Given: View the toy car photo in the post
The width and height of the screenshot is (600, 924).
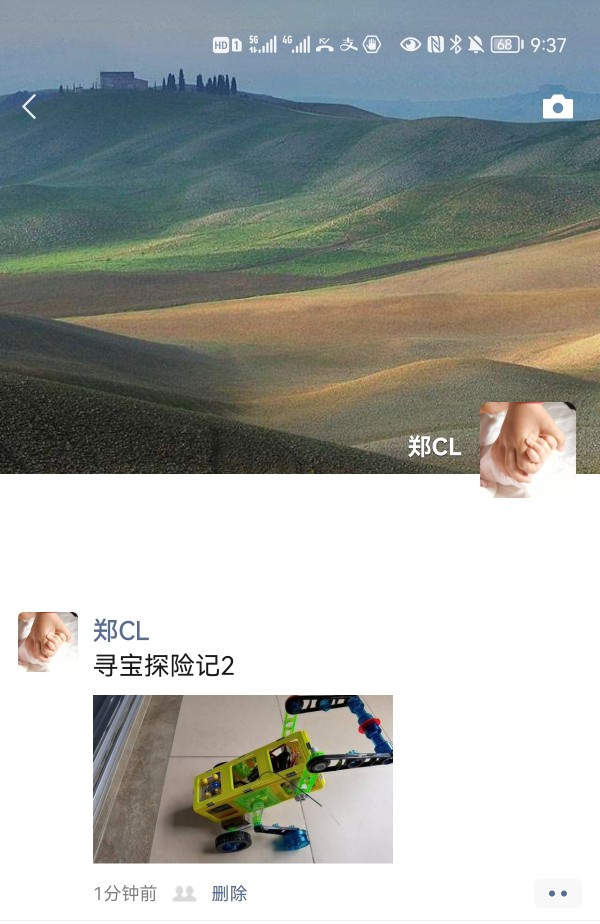Looking at the screenshot, I should (x=242, y=778).
